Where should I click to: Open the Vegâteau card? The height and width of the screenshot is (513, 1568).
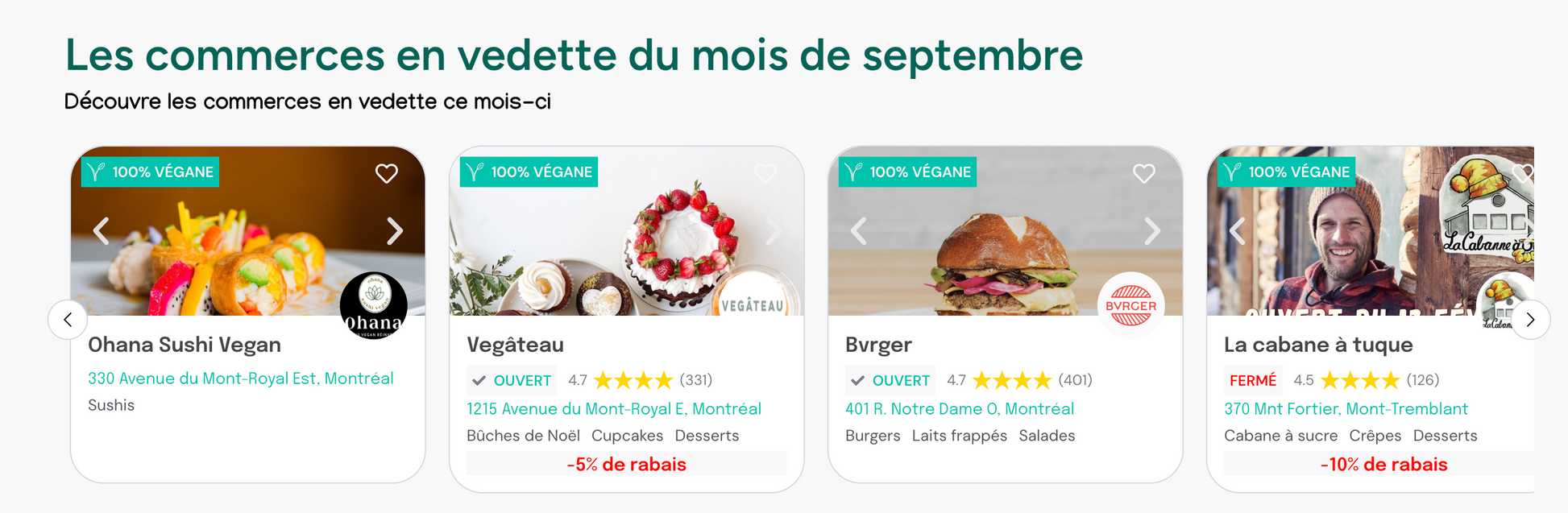tap(516, 345)
